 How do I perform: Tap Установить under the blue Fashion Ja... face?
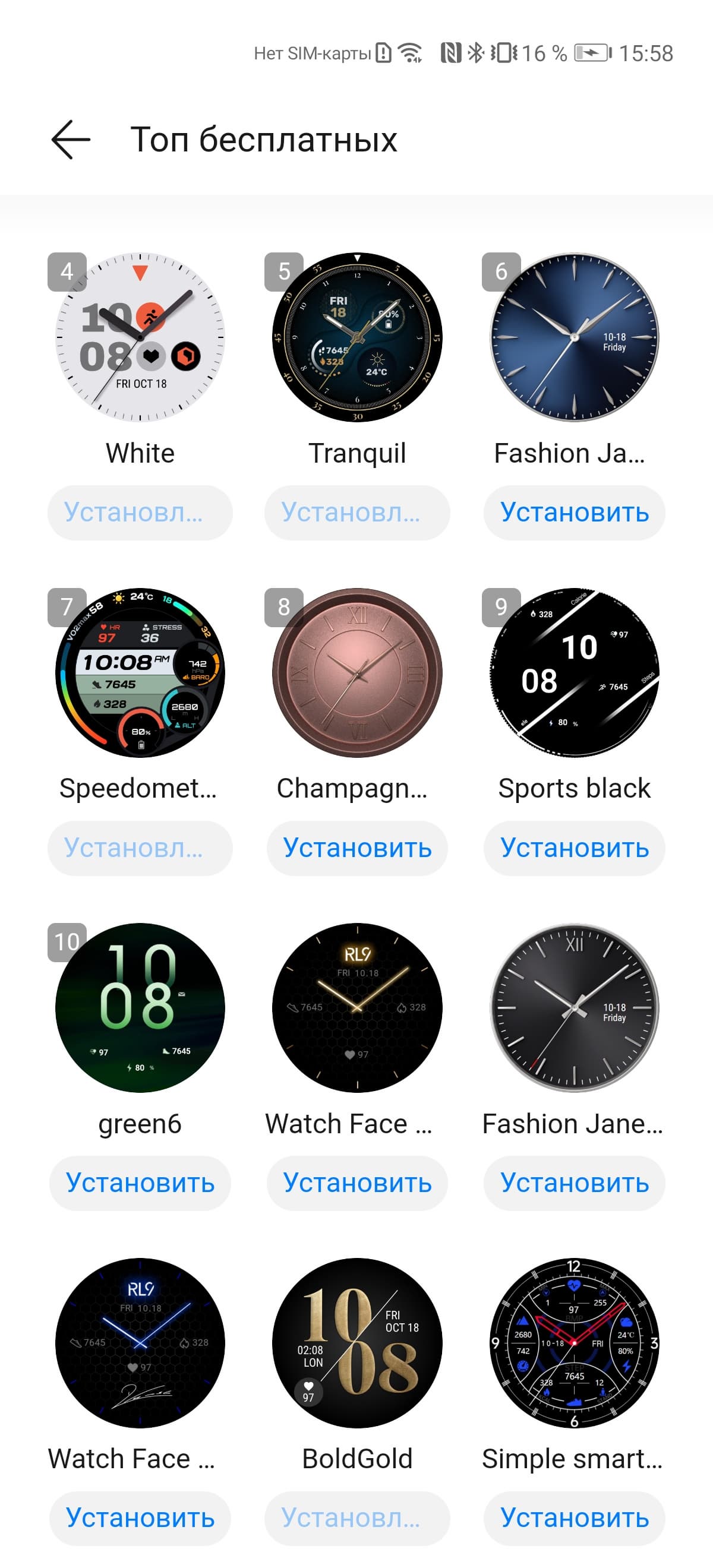(574, 513)
